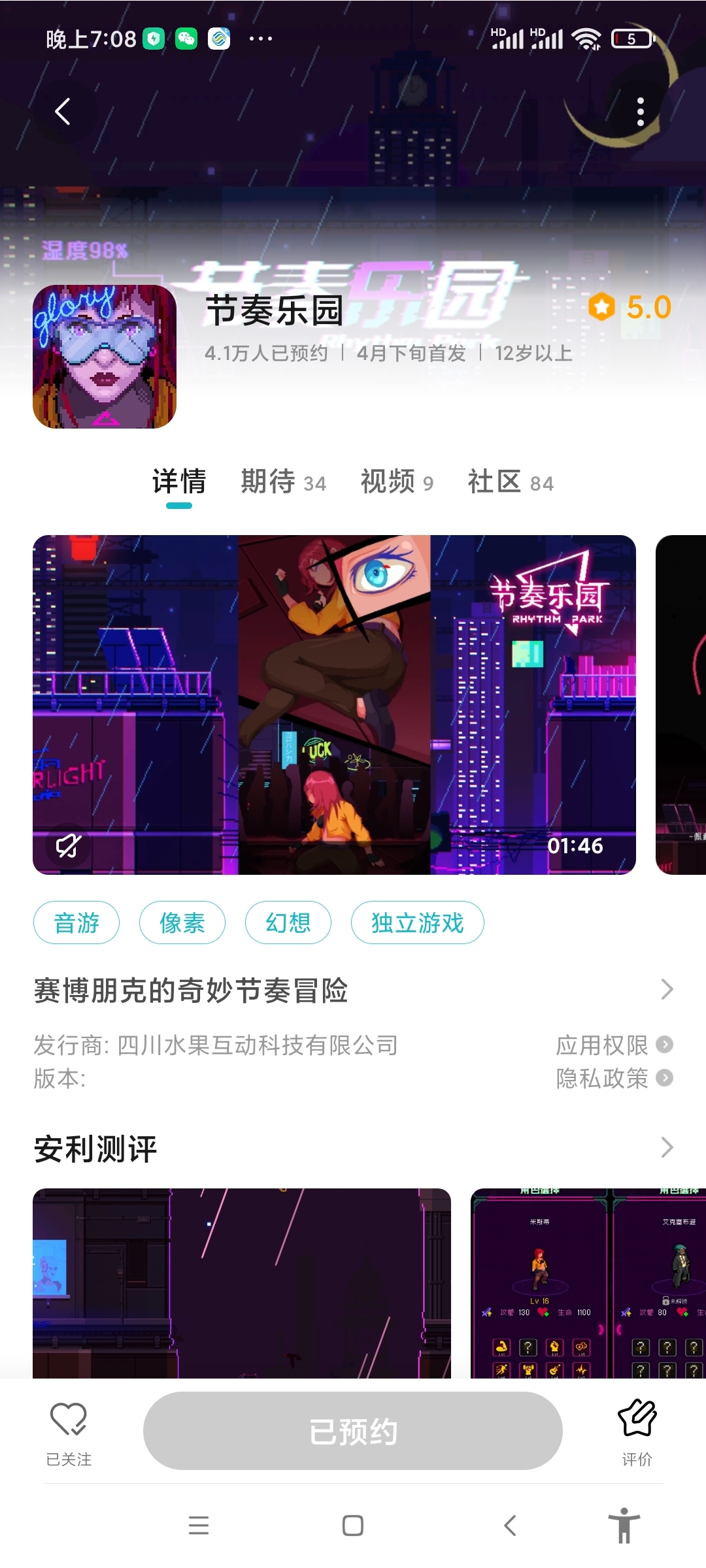Viewport: 706px width, 1568px height.
Task: Open the 独立游戏 tag
Action: pyautogui.click(x=417, y=923)
